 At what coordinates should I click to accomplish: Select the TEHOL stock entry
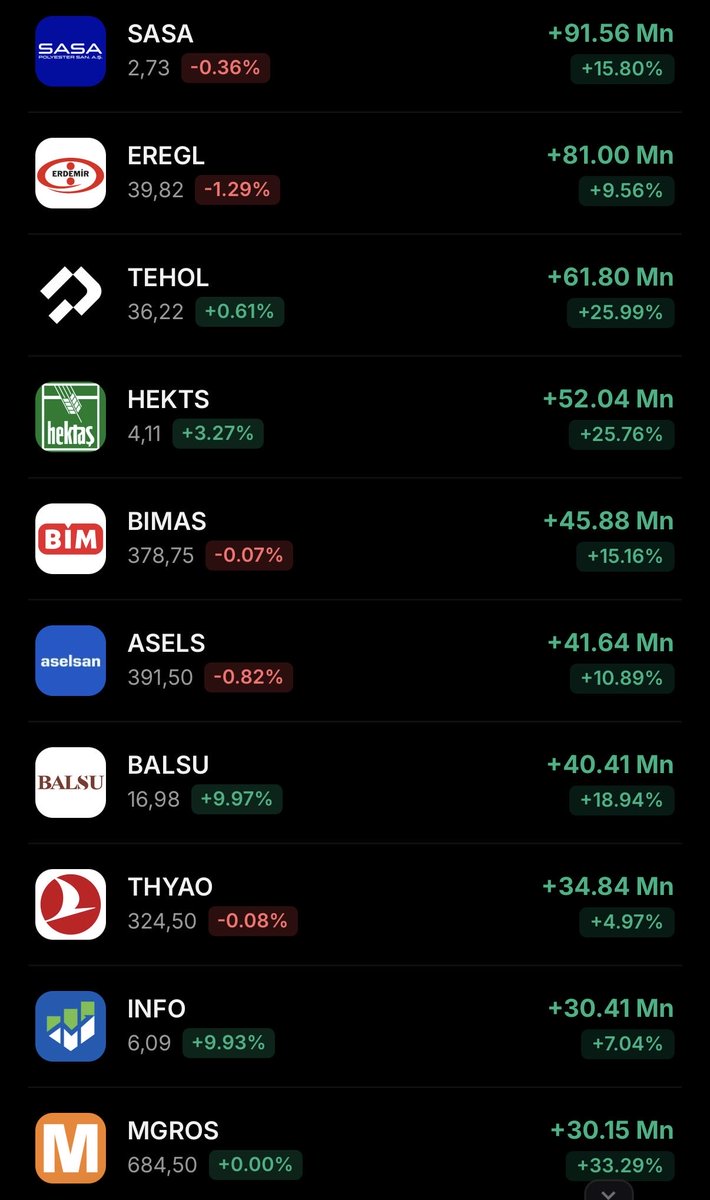(355, 295)
